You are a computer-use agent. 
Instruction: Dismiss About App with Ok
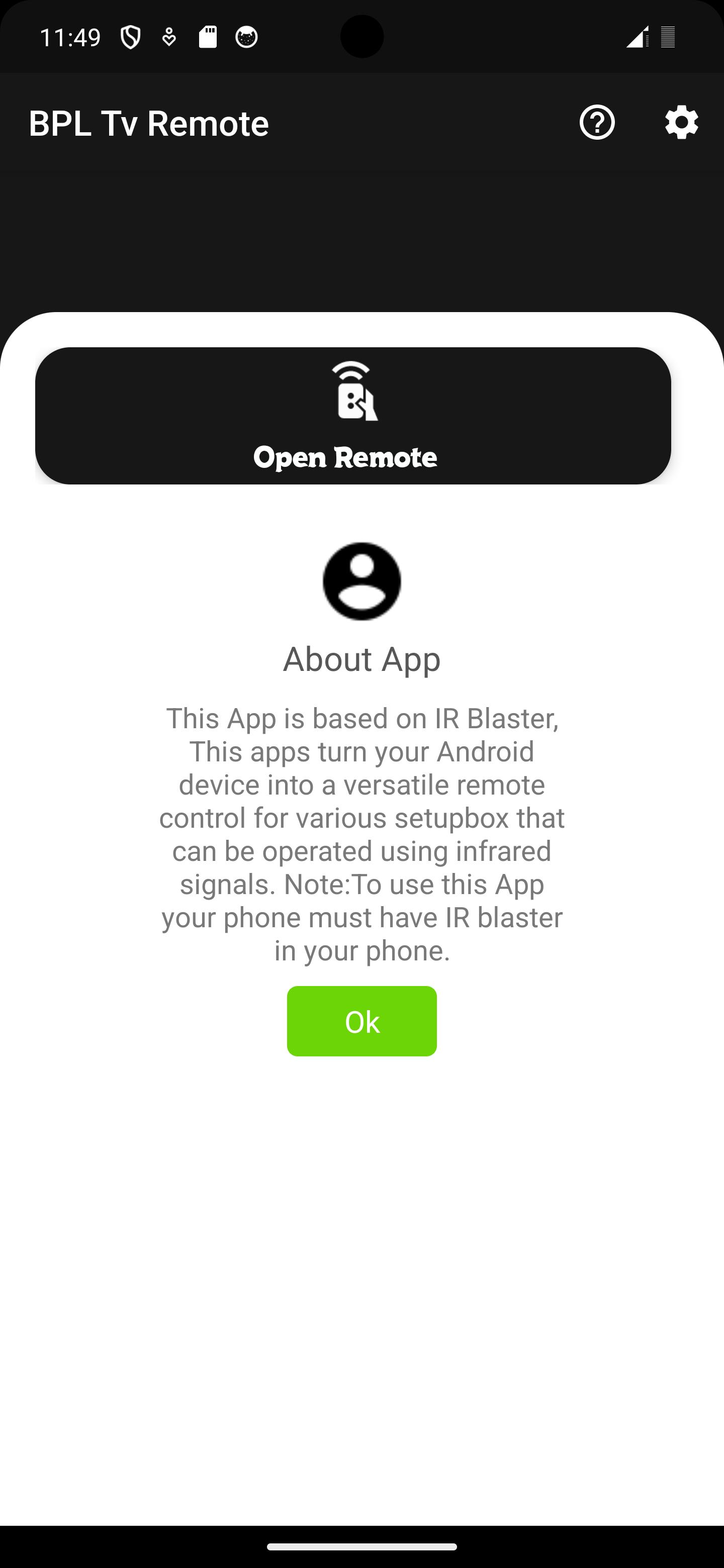point(361,1021)
